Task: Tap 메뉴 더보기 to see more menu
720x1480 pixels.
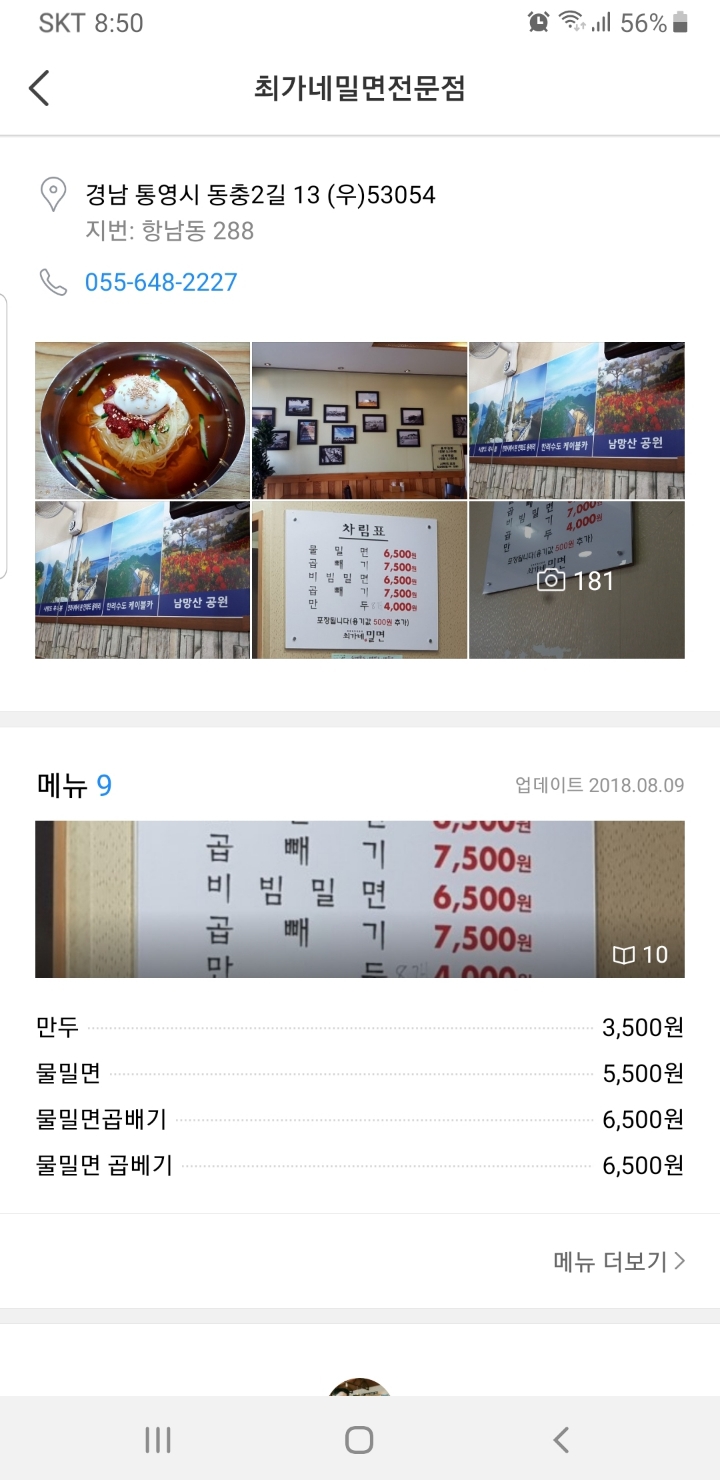Action: pyautogui.click(x=618, y=1261)
